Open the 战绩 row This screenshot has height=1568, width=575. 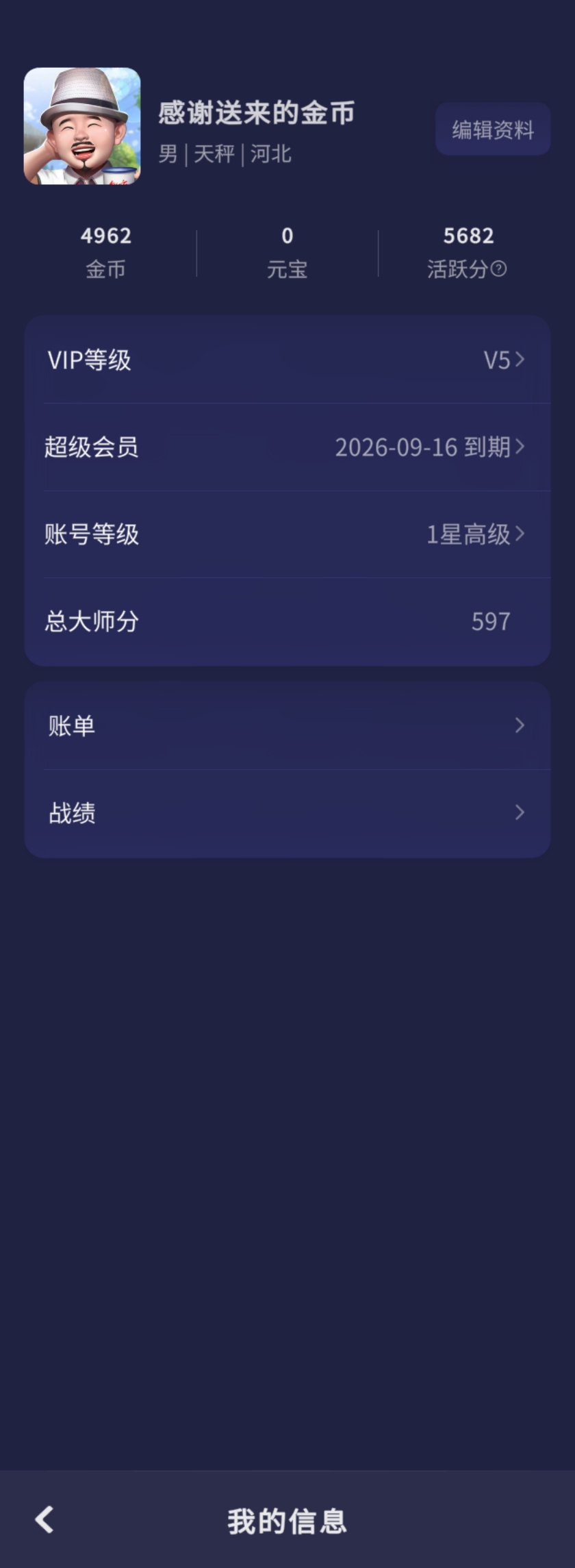click(x=287, y=812)
